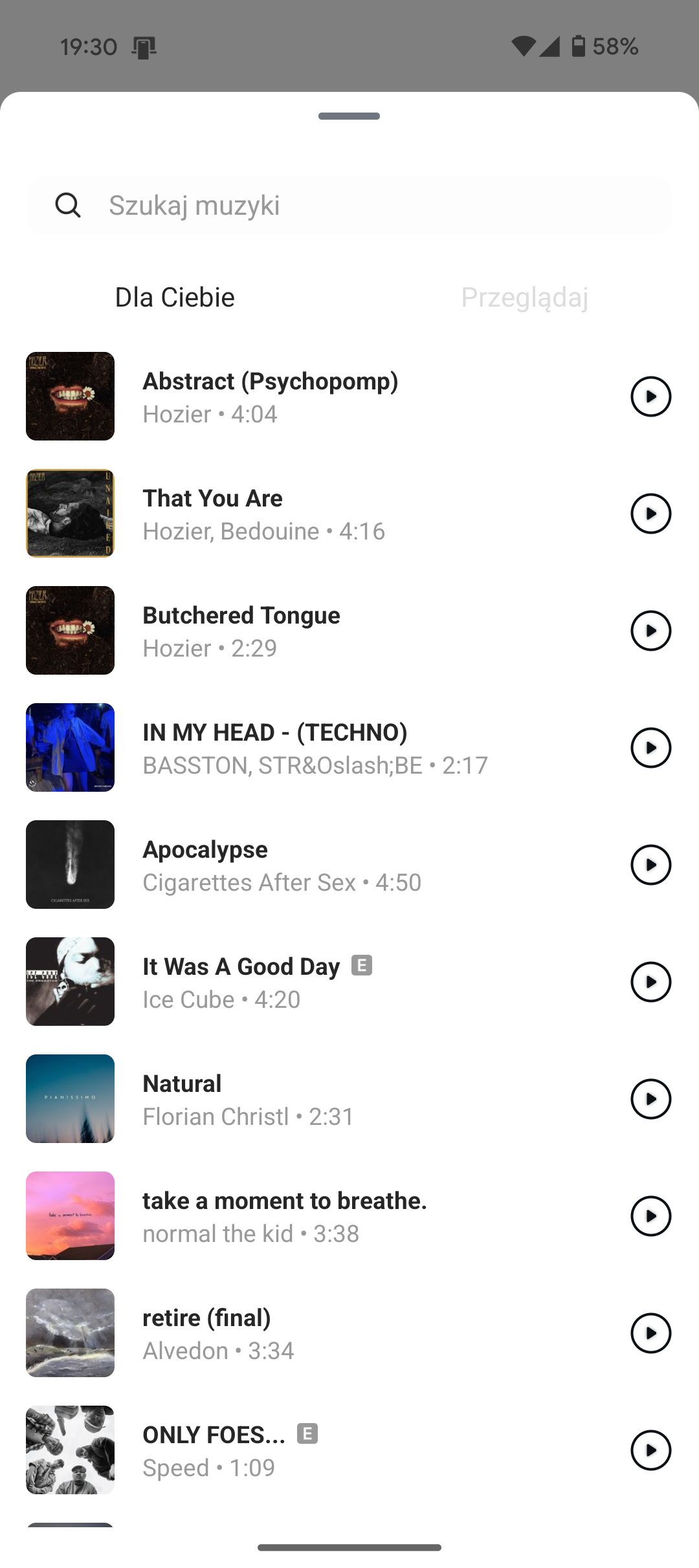Play preview of That You Are
This screenshot has height=1568, width=699.
click(650, 514)
